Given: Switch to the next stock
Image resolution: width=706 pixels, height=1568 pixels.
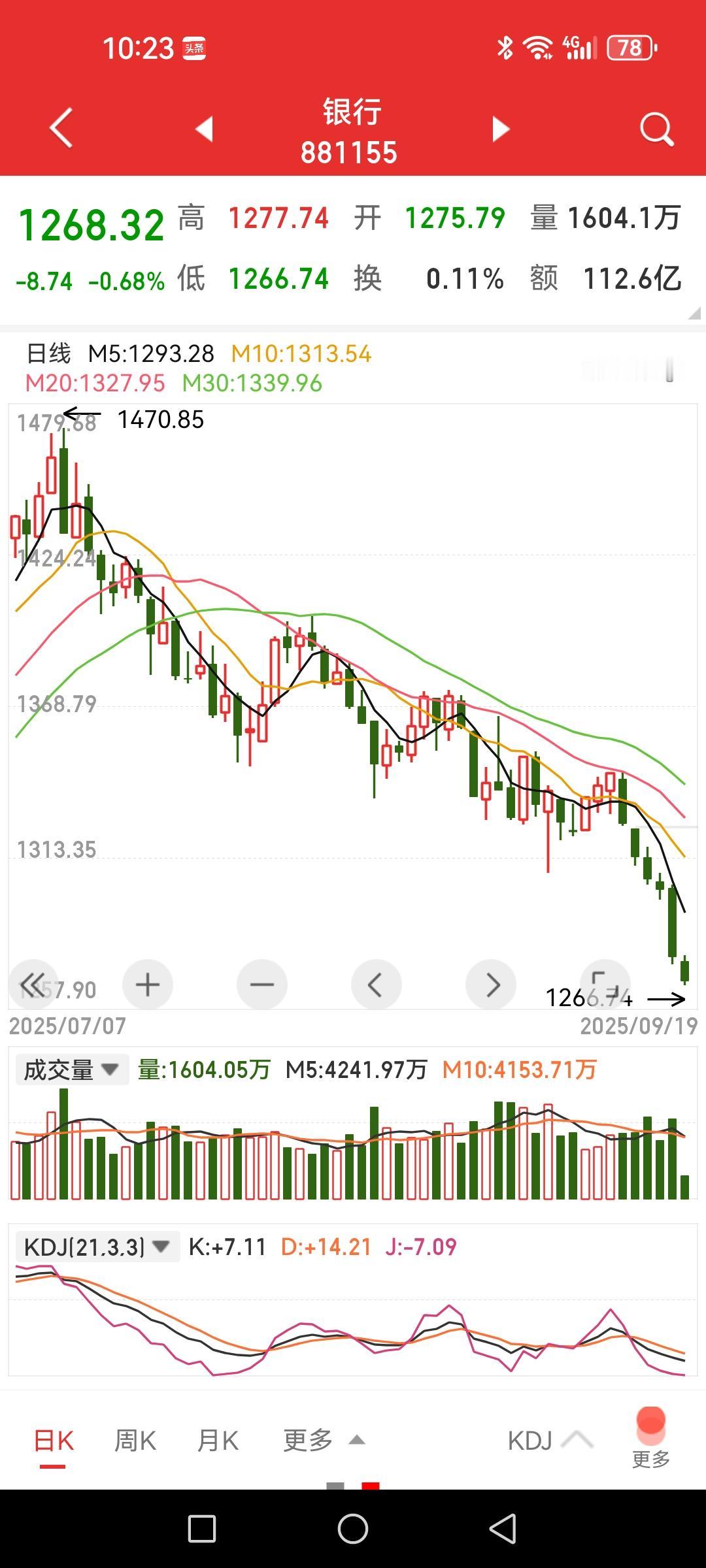Looking at the screenshot, I should [x=501, y=129].
